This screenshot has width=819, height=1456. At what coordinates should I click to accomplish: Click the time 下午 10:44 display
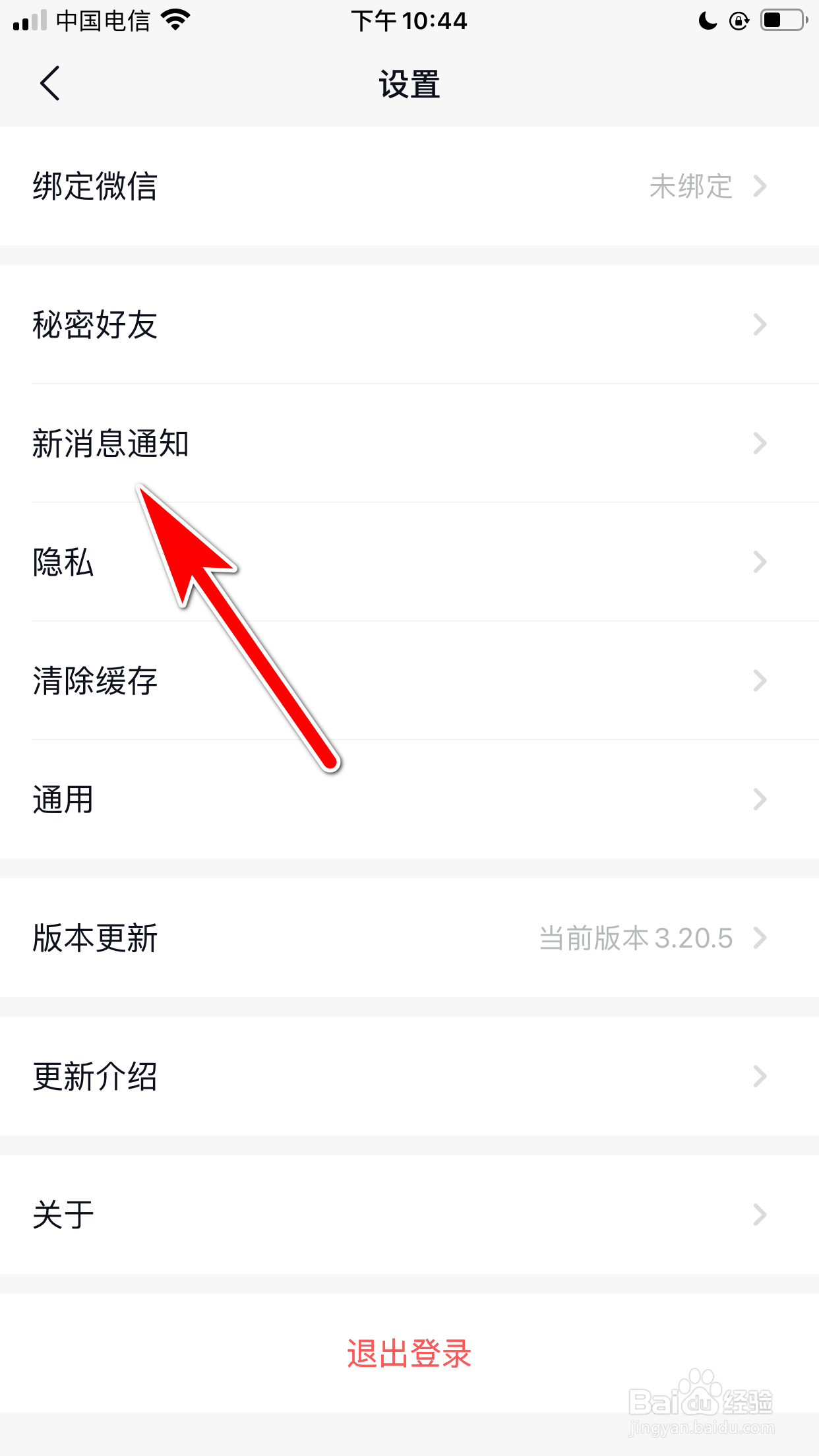tap(410, 20)
